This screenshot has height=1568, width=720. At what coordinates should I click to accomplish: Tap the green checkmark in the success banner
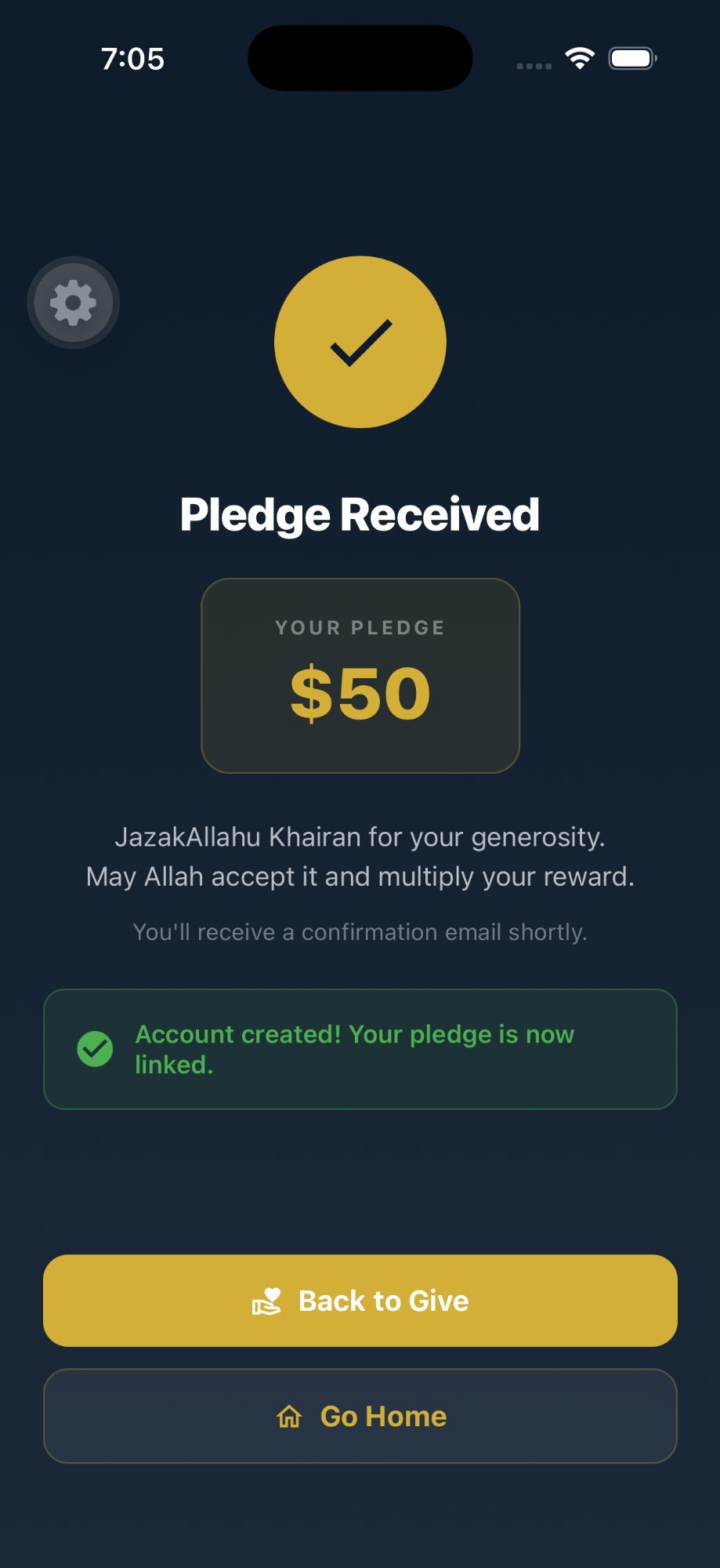click(x=94, y=1047)
